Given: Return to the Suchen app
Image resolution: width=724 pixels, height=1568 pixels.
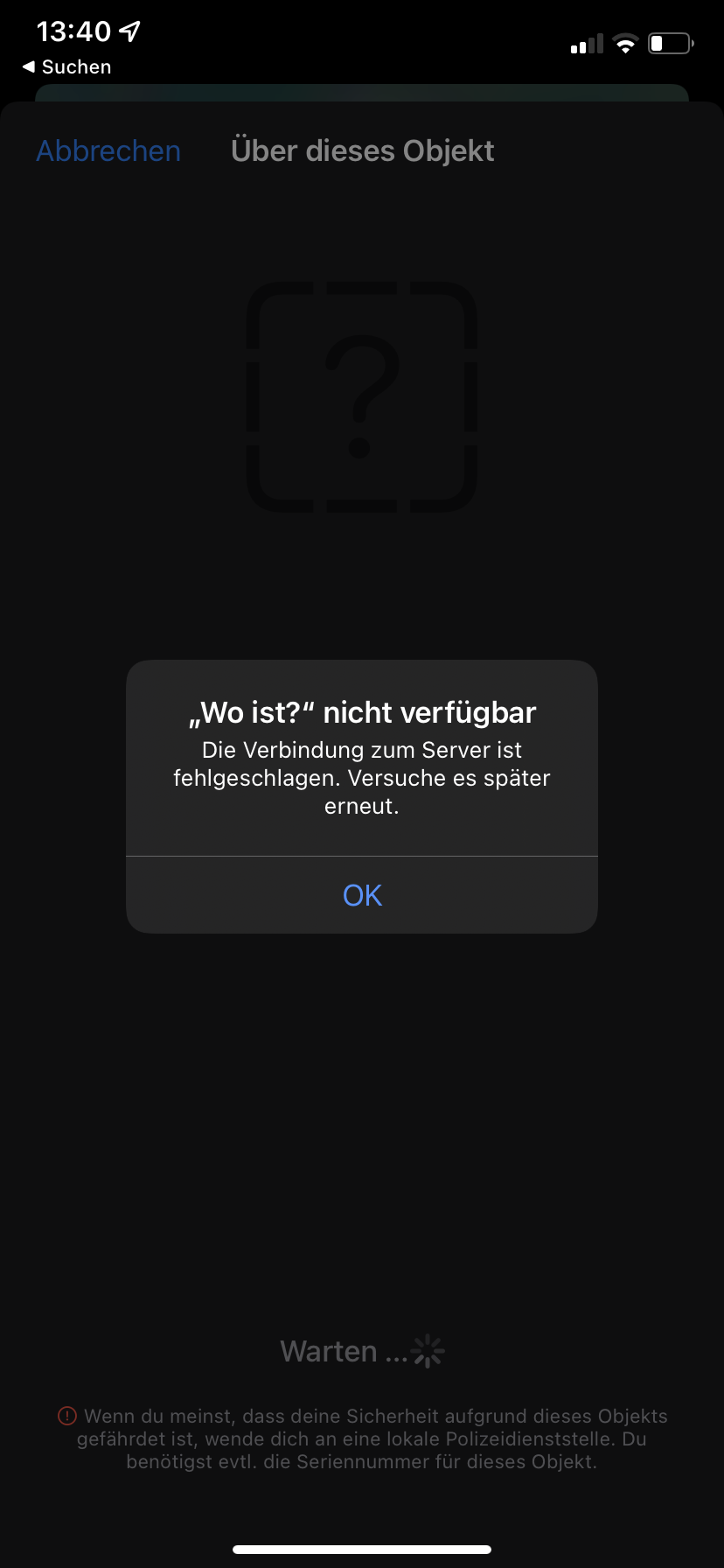Looking at the screenshot, I should pyautogui.click(x=67, y=67).
